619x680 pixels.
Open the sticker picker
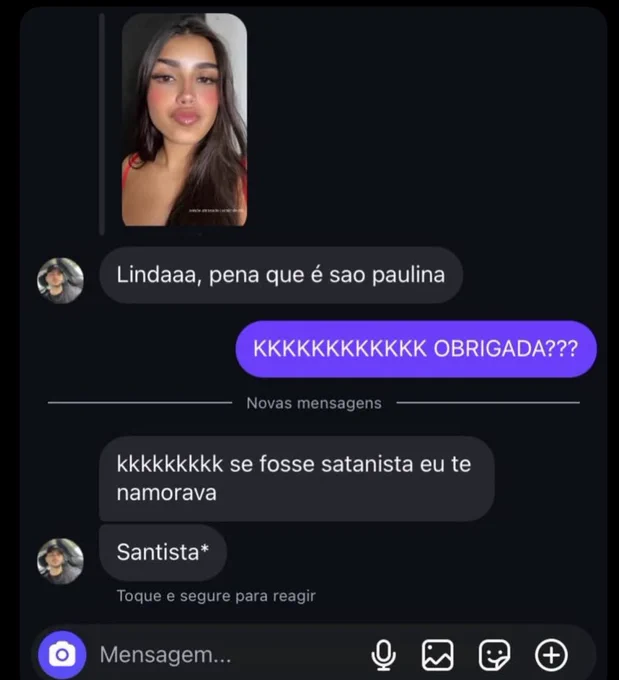pyautogui.click(x=495, y=655)
